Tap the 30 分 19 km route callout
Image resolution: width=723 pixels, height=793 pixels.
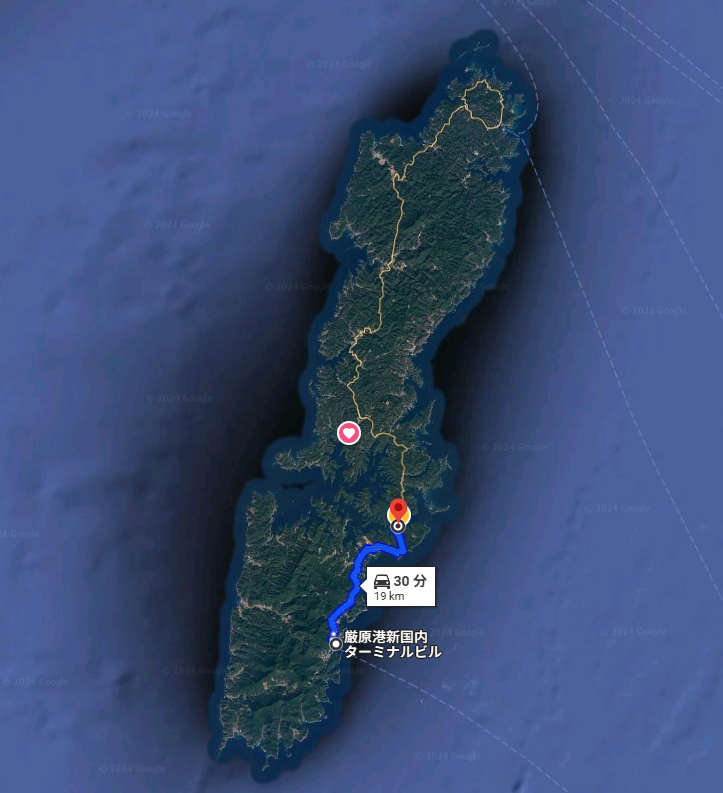(x=400, y=587)
